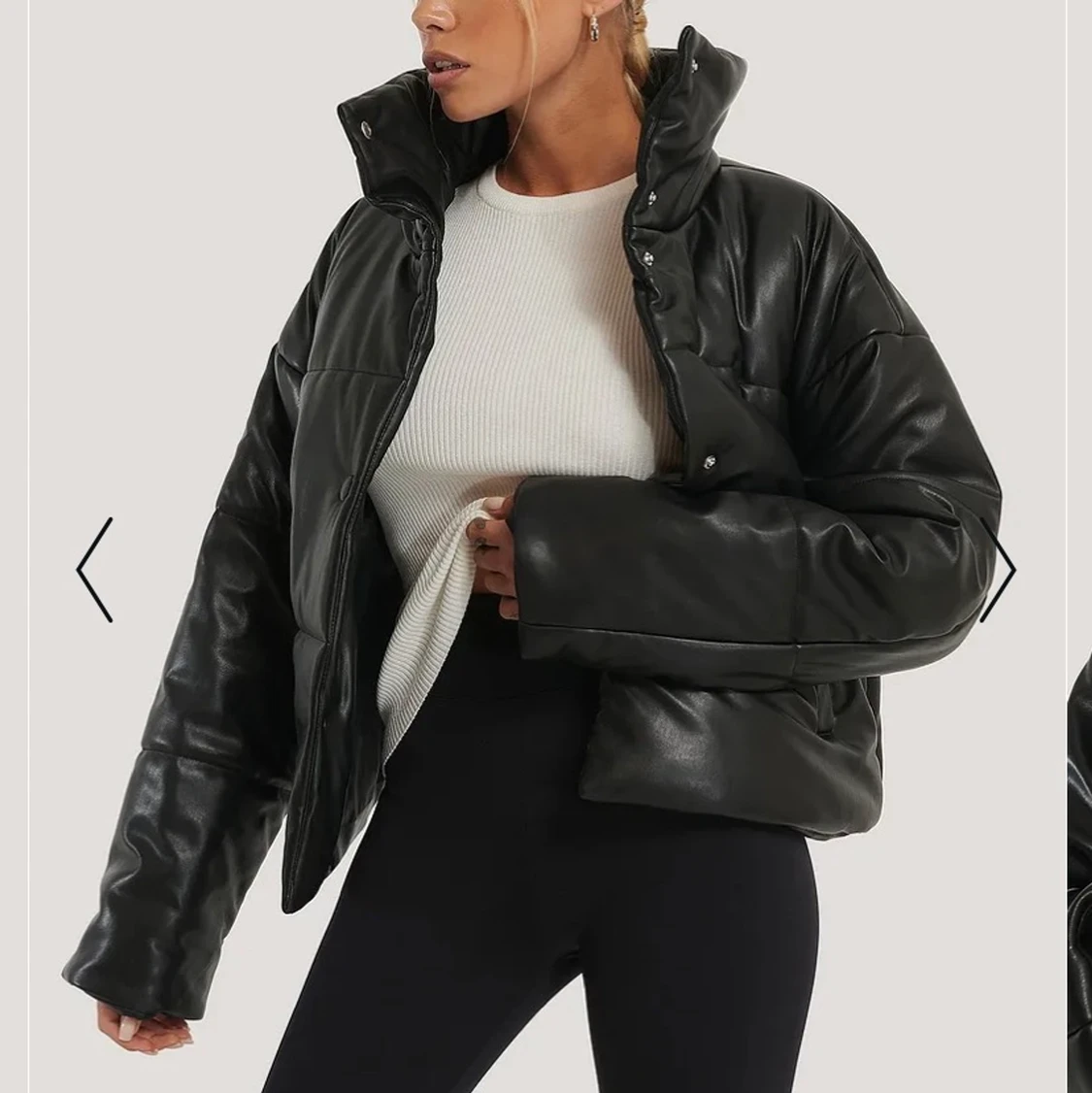Go to the previous product photo

point(94,570)
